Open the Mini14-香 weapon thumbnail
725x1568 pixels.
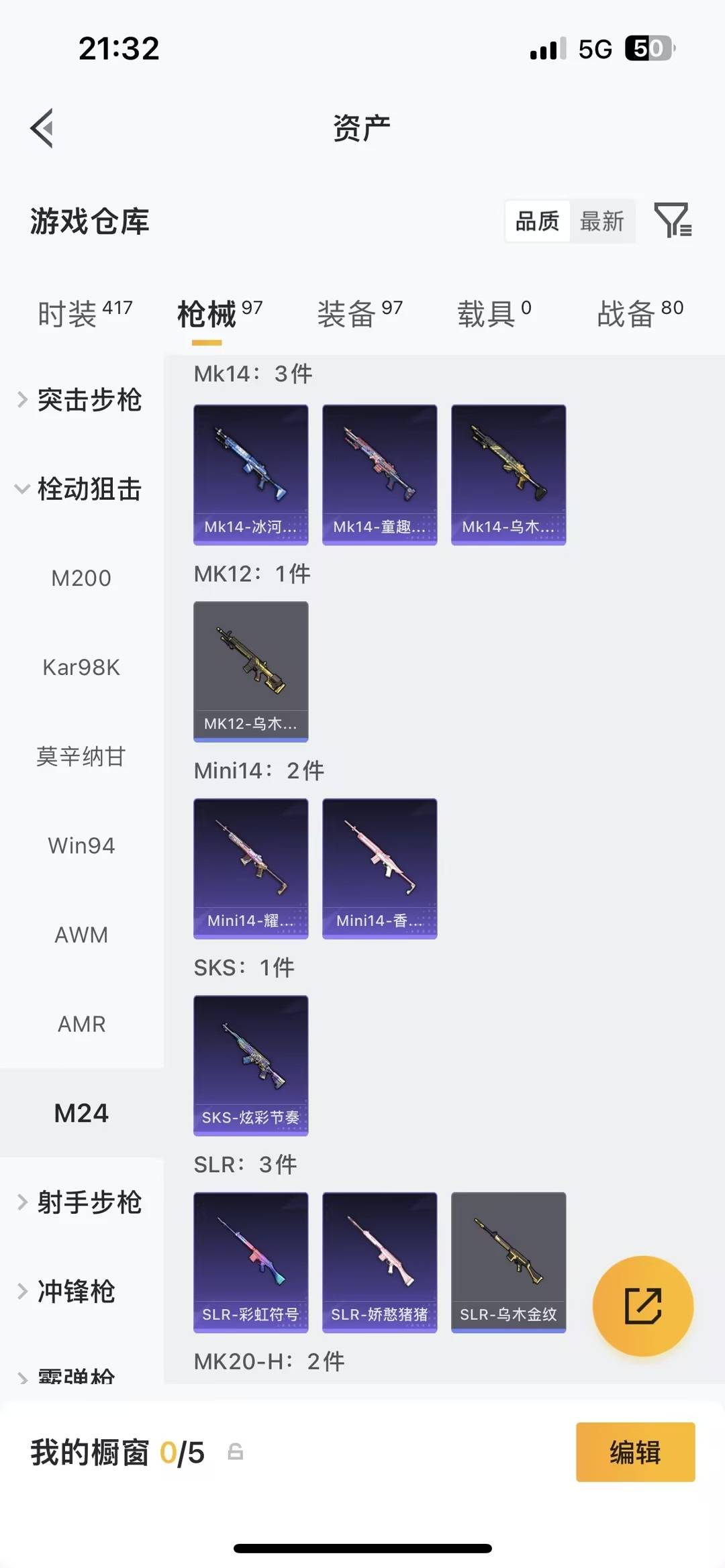coord(379,868)
